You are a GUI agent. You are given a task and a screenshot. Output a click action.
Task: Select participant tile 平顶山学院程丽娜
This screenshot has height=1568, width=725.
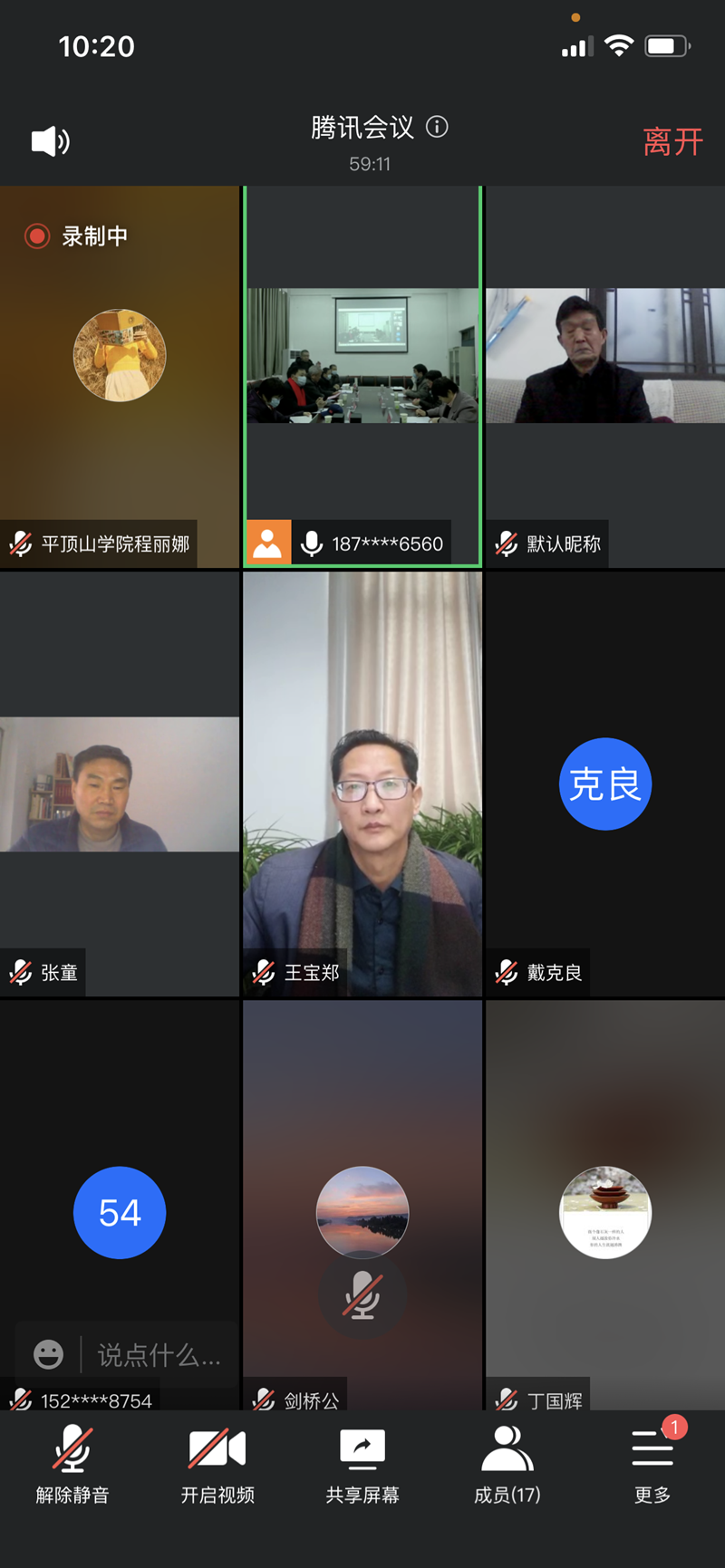tap(120, 376)
